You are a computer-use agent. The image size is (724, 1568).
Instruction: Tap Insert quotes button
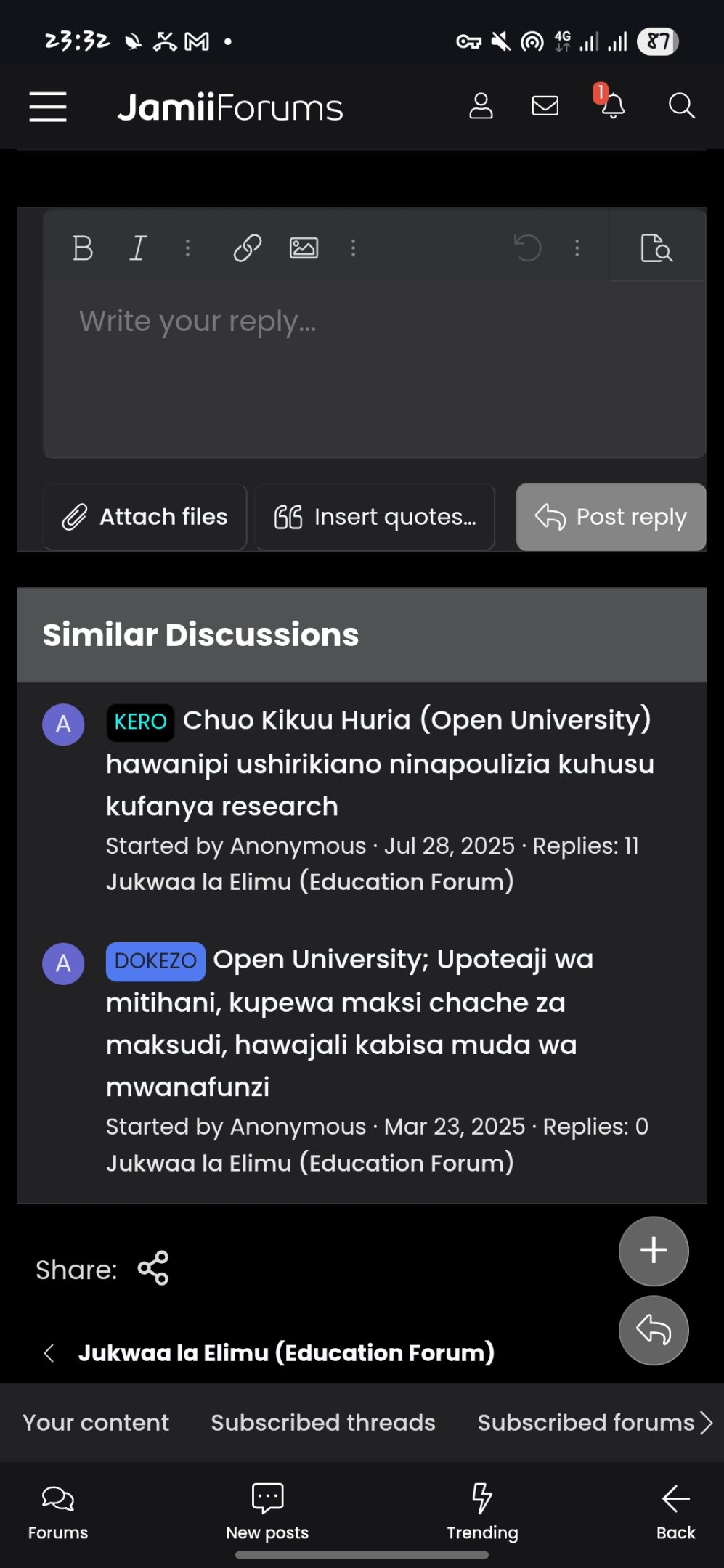click(375, 517)
